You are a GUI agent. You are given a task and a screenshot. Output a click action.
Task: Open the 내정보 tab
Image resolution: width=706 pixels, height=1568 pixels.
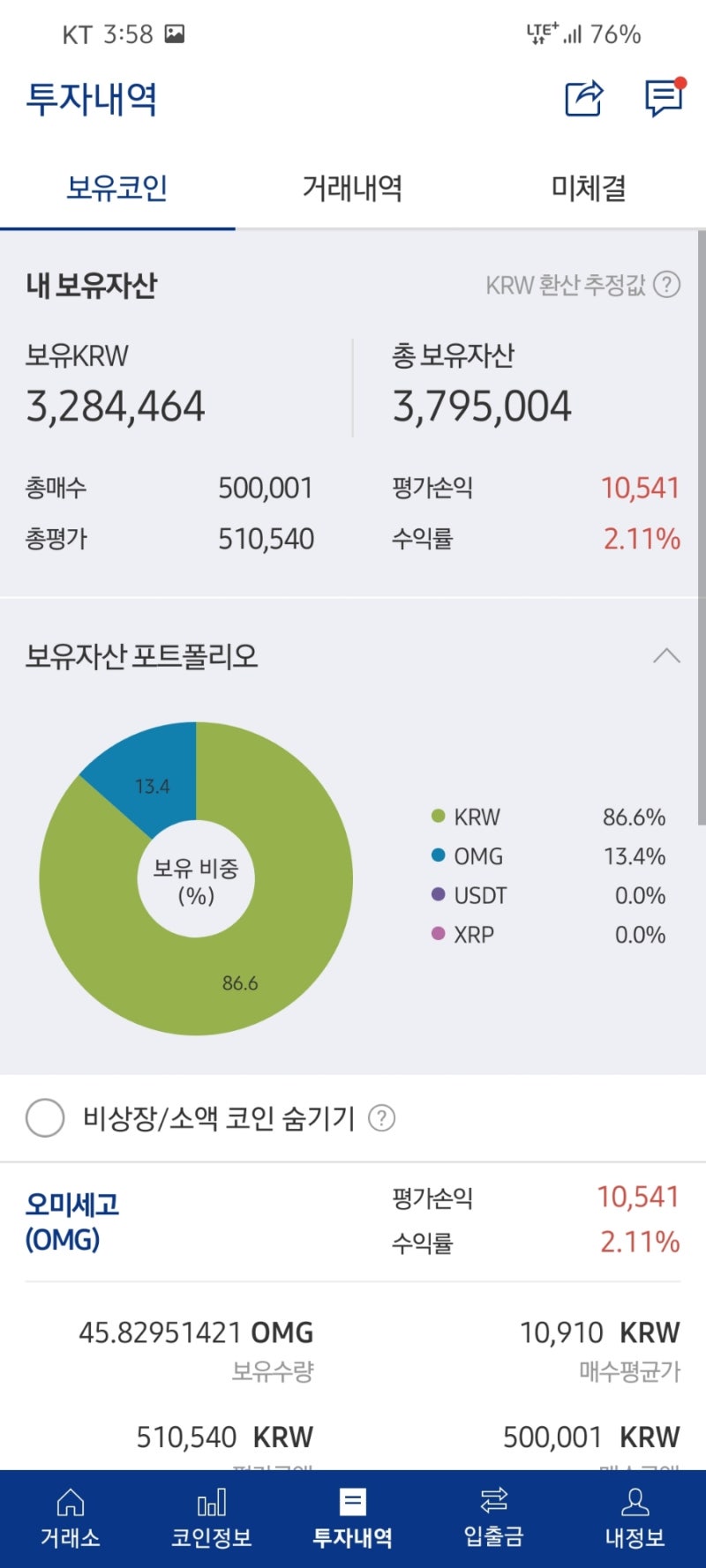pyautogui.click(x=635, y=1519)
